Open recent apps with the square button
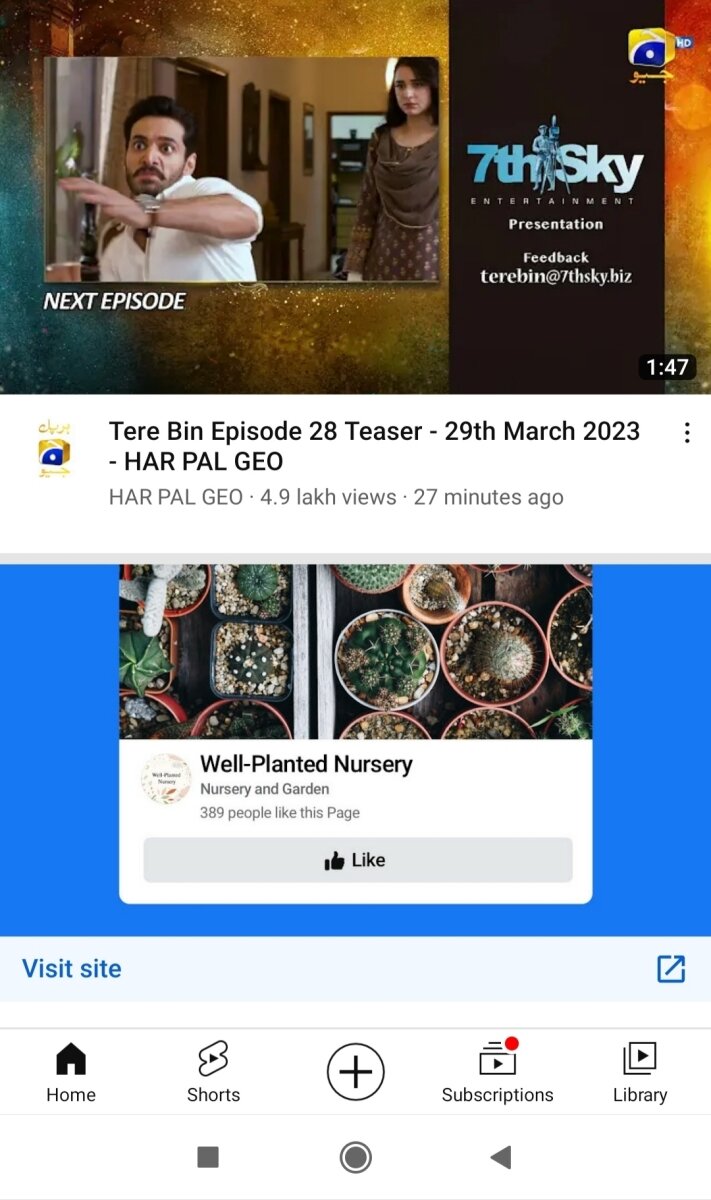 [208, 1158]
